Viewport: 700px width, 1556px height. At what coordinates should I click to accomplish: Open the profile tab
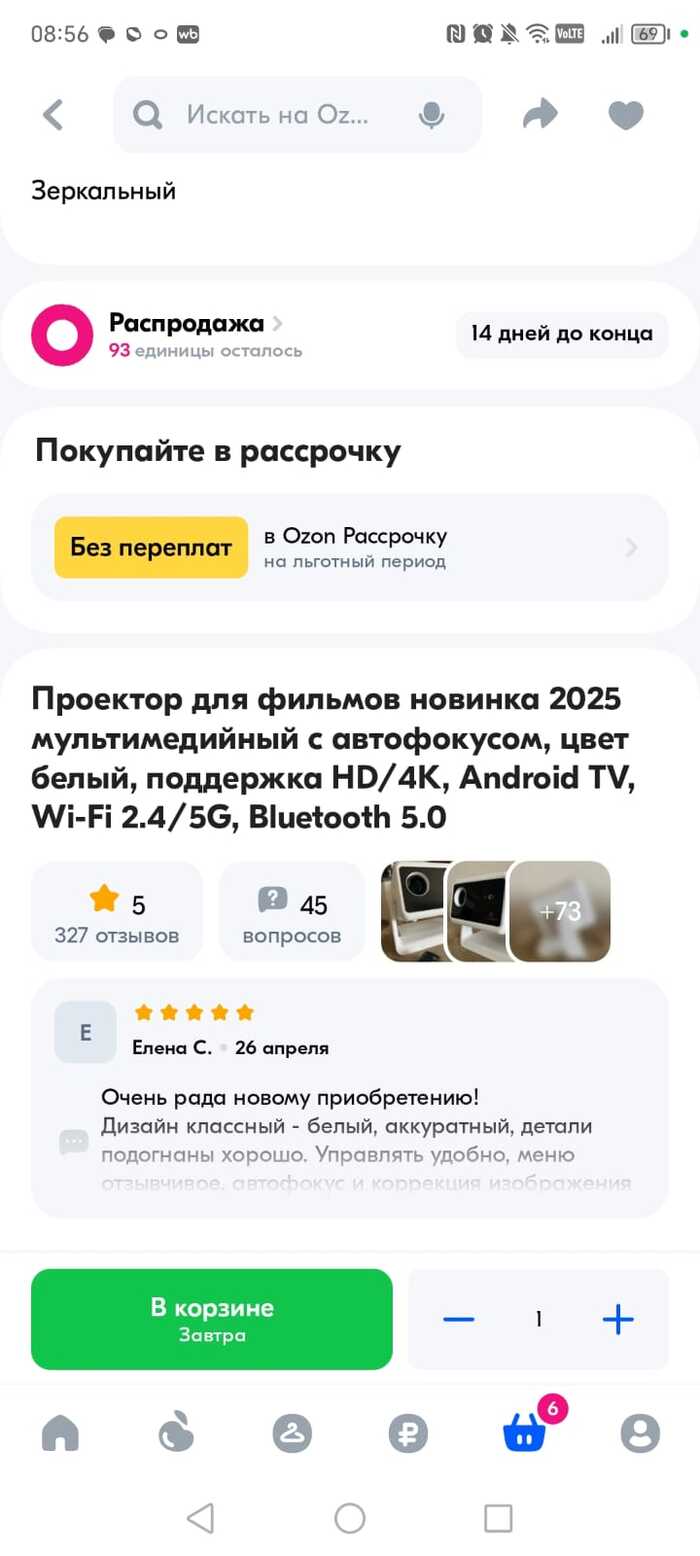coord(640,1434)
